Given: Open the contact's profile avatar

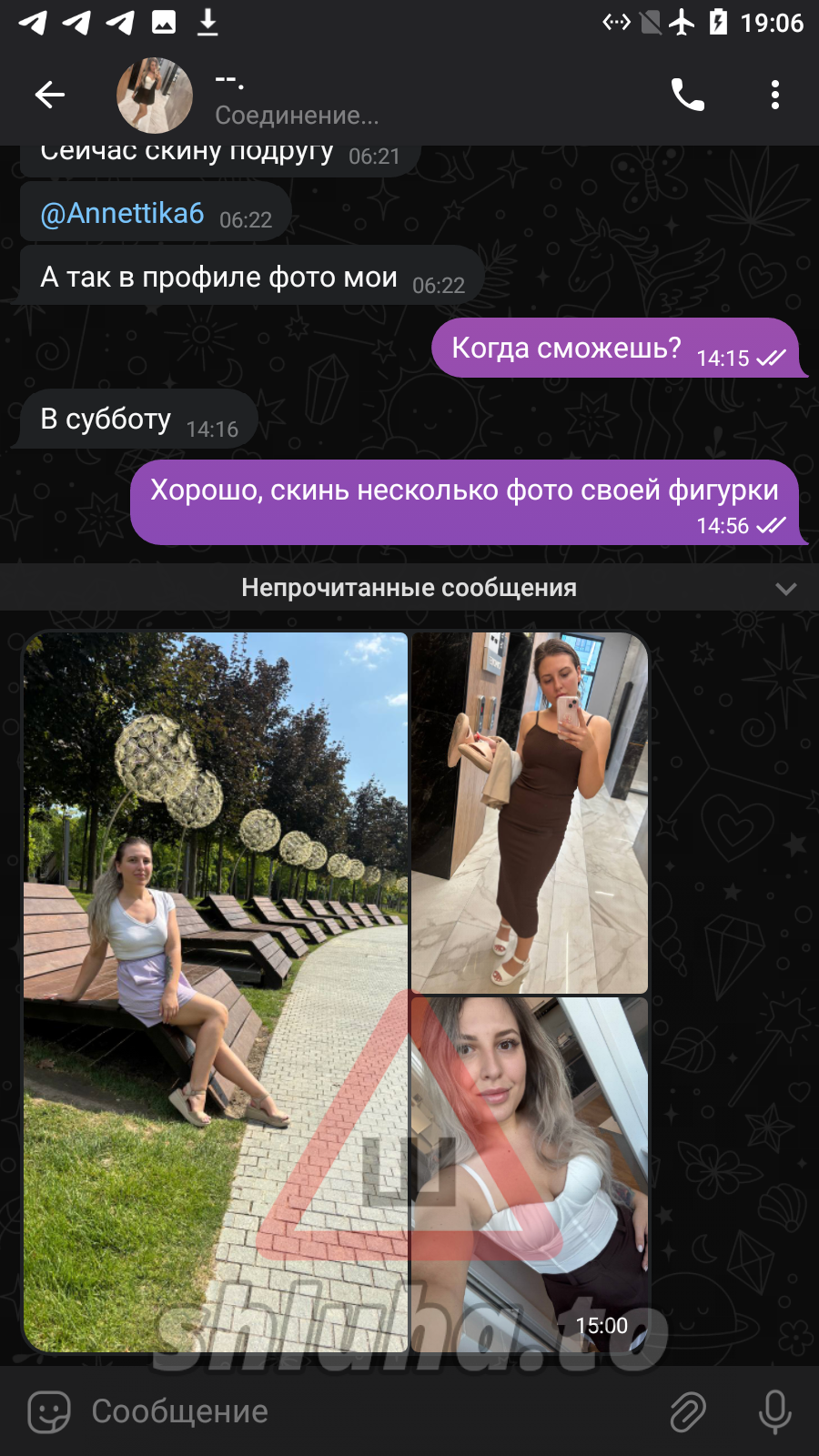Looking at the screenshot, I should tap(155, 96).
